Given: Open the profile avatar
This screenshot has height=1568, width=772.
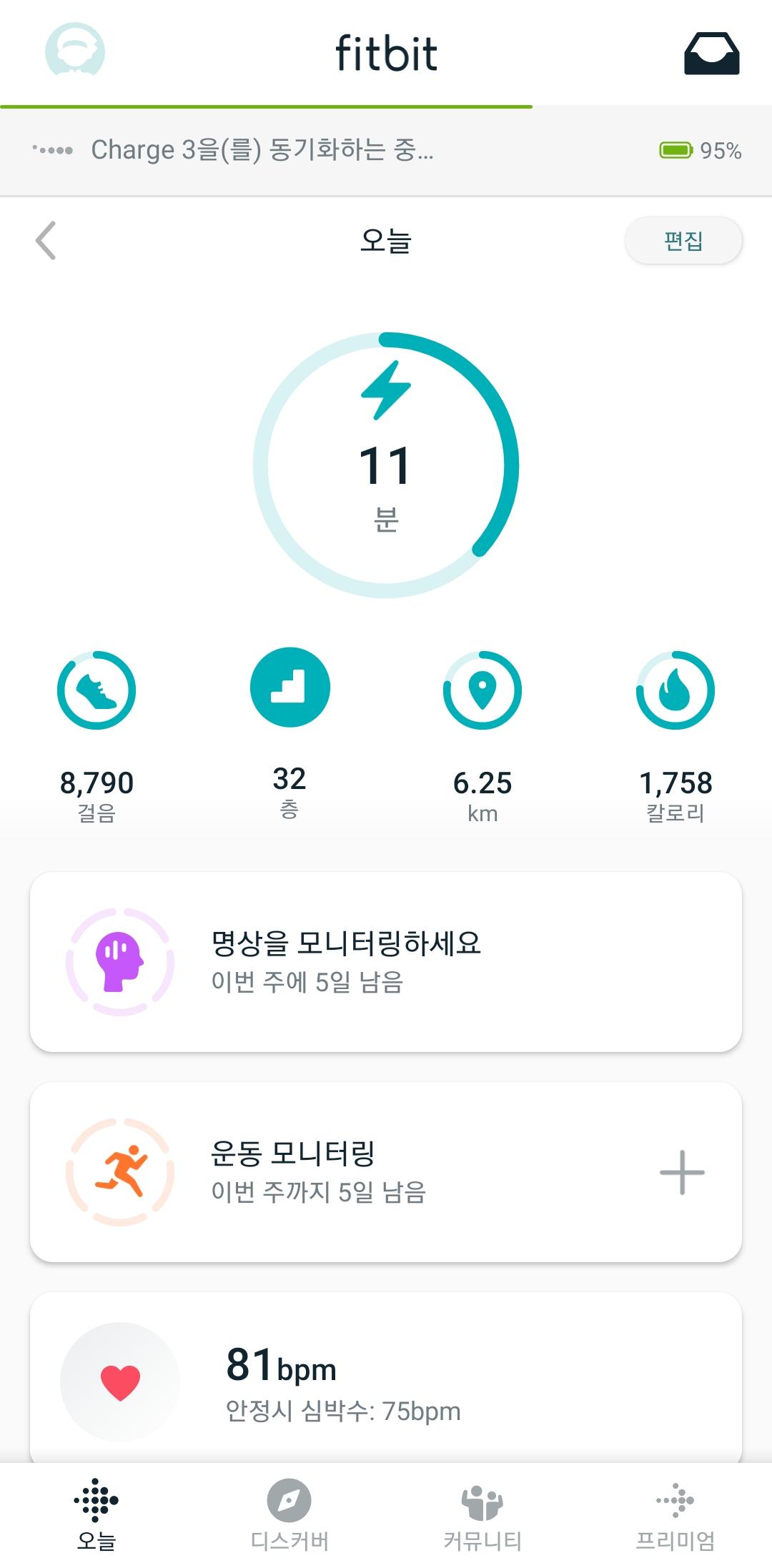Looking at the screenshot, I should [x=75, y=51].
